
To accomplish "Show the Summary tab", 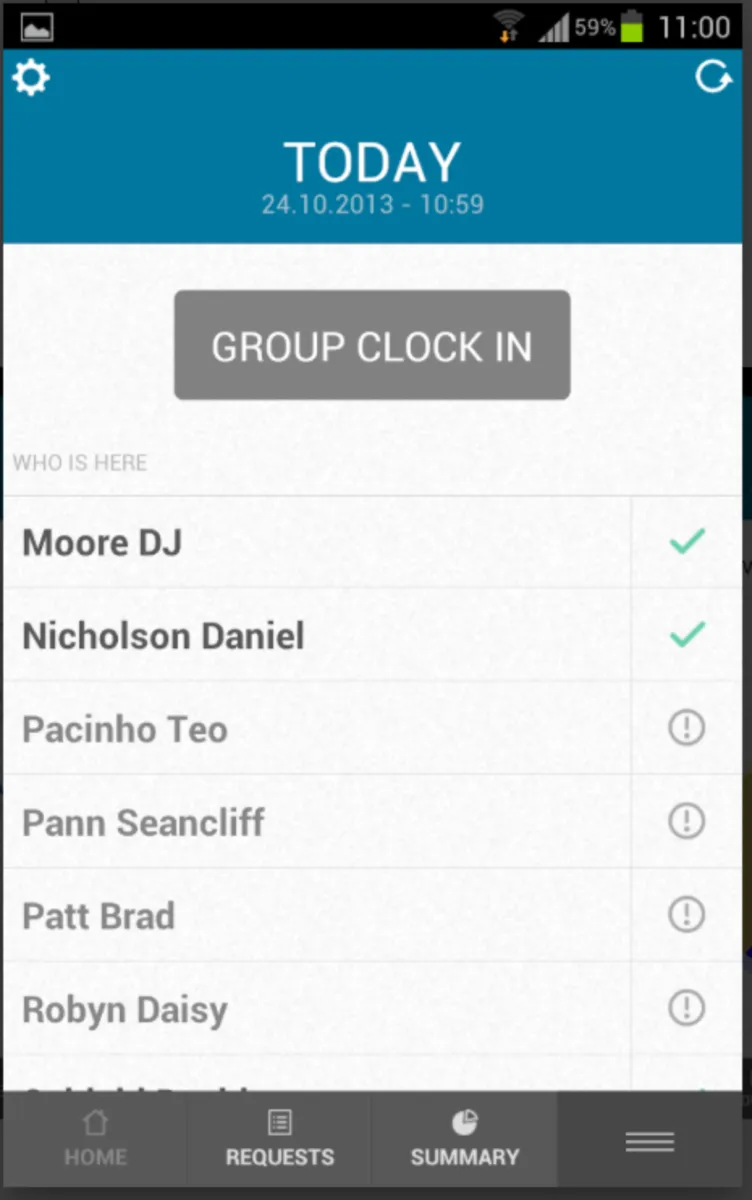I will pyautogui.click(x=464, y=1141).
